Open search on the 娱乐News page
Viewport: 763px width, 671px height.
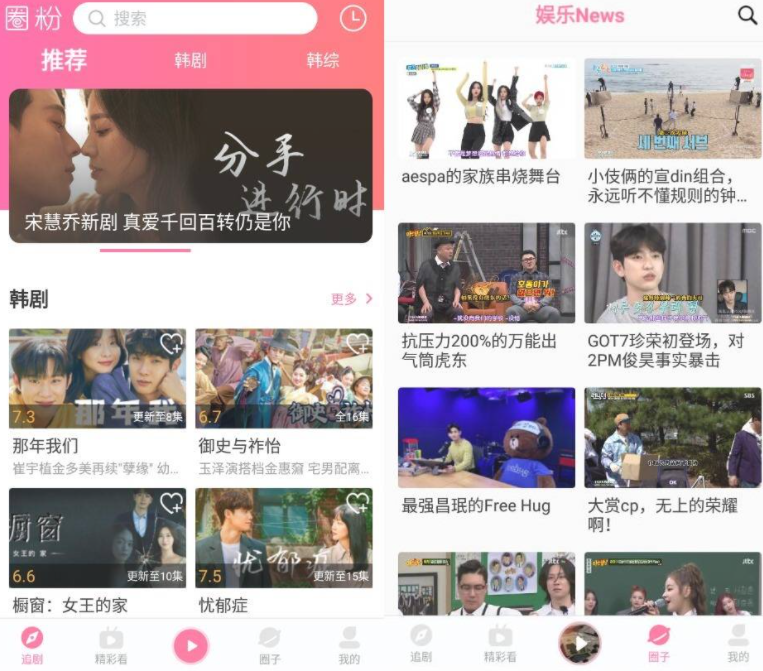click(747, 15)
